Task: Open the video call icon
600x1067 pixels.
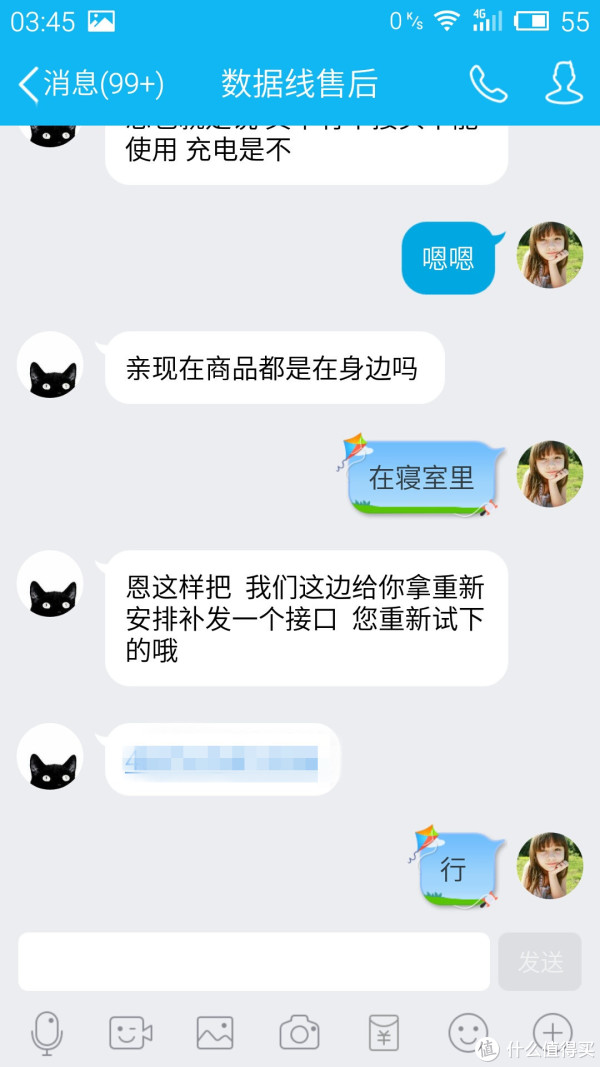Action: (130, 1032)
